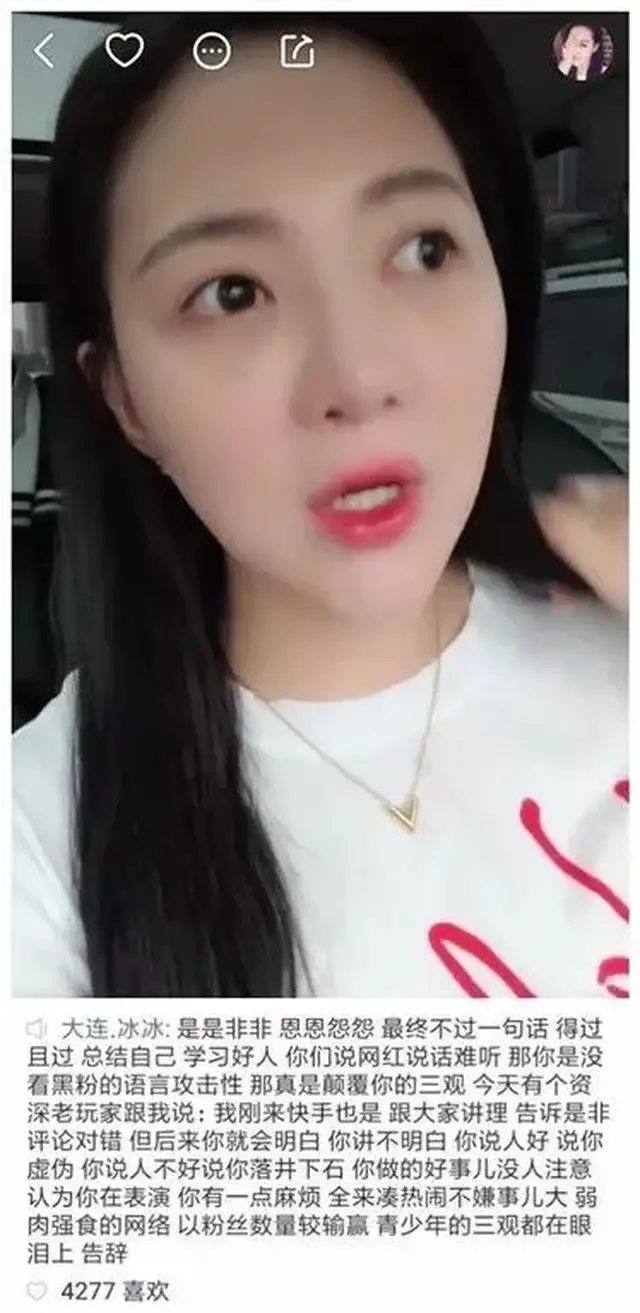640x1313 pixels.
Task: Tap the heart next to 4277 喜欢
Action: (37, 1291)
